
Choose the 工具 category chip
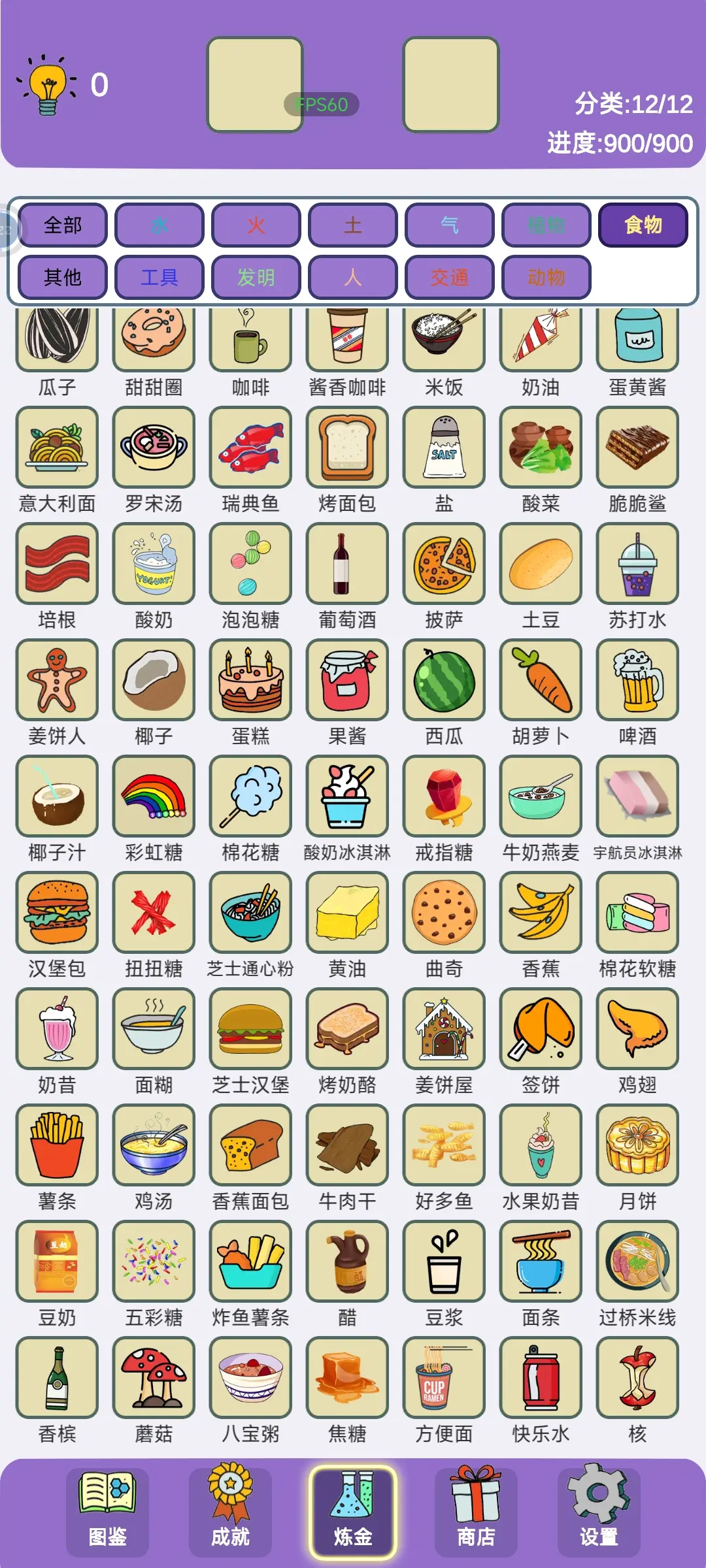tap(160, 278)
